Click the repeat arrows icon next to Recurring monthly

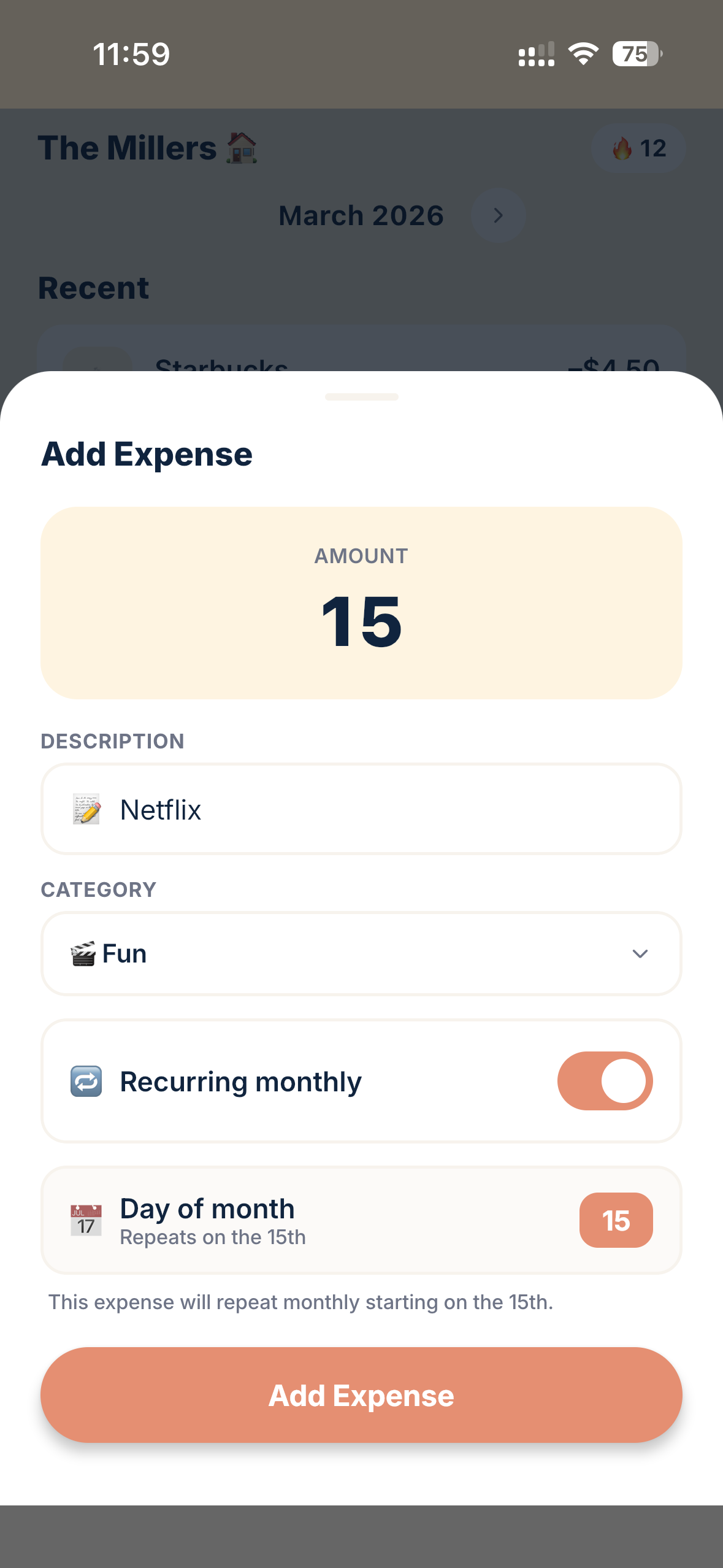click(86, 1081)
